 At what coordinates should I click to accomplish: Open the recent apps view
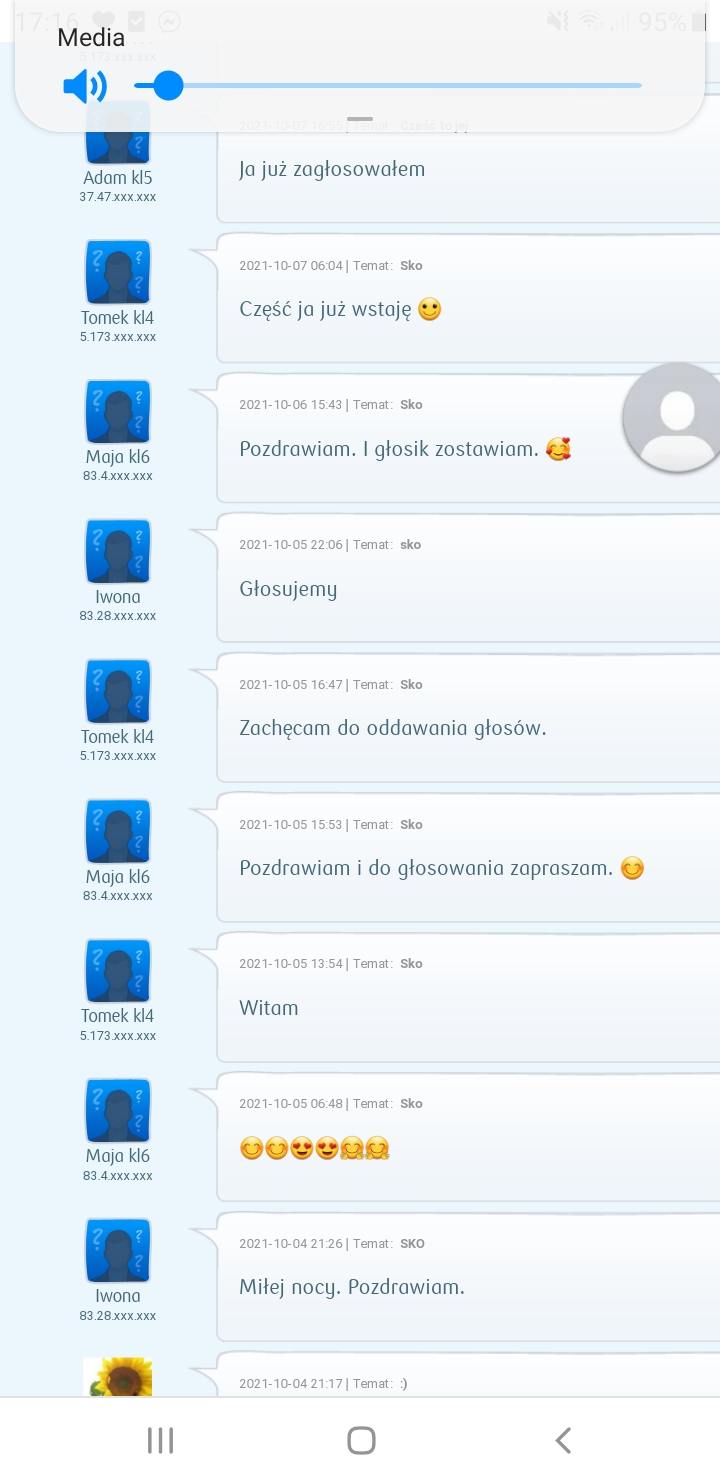coord(160,1440)
